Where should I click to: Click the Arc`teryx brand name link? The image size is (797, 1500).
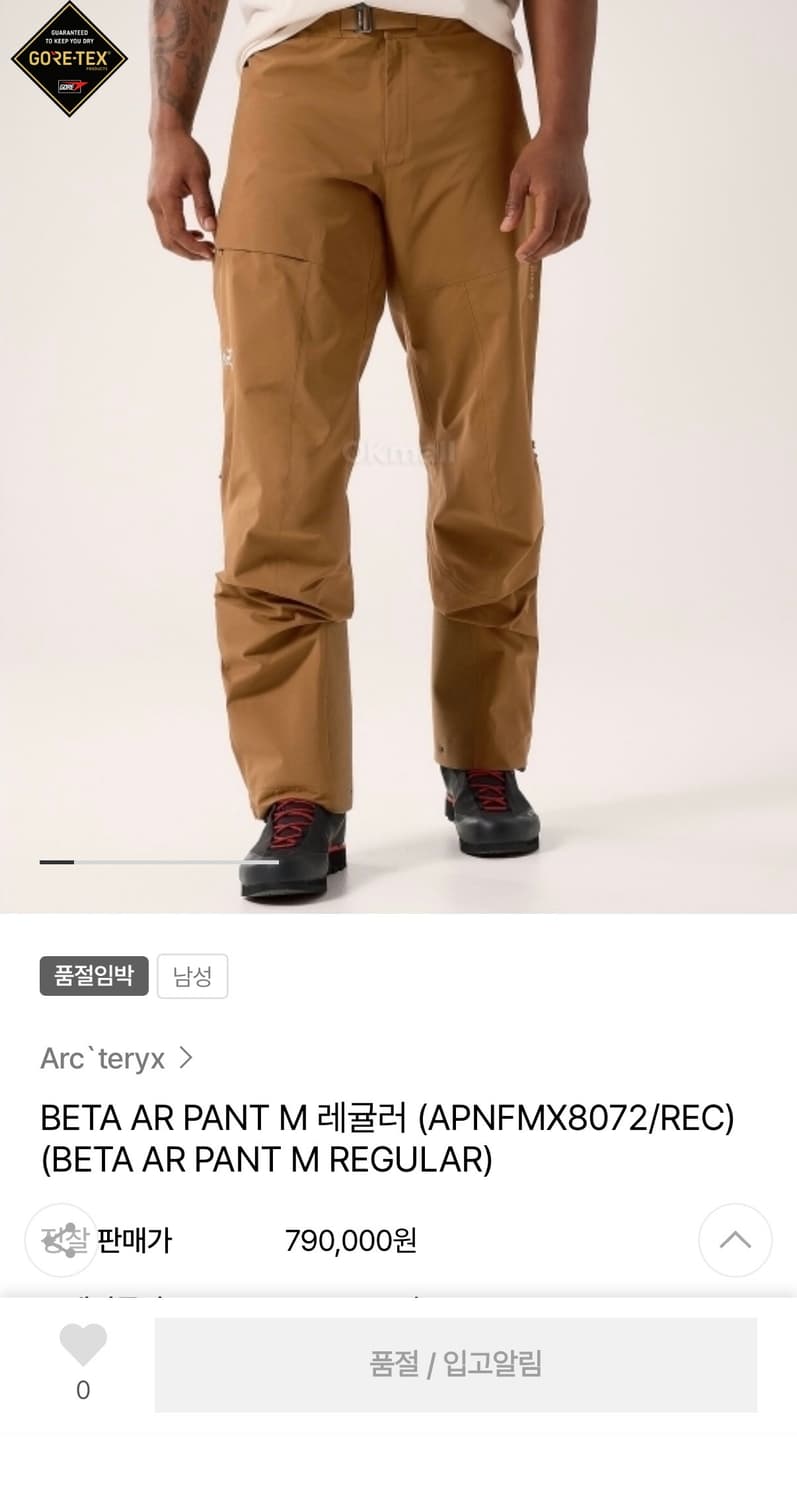coord(103,1058)
